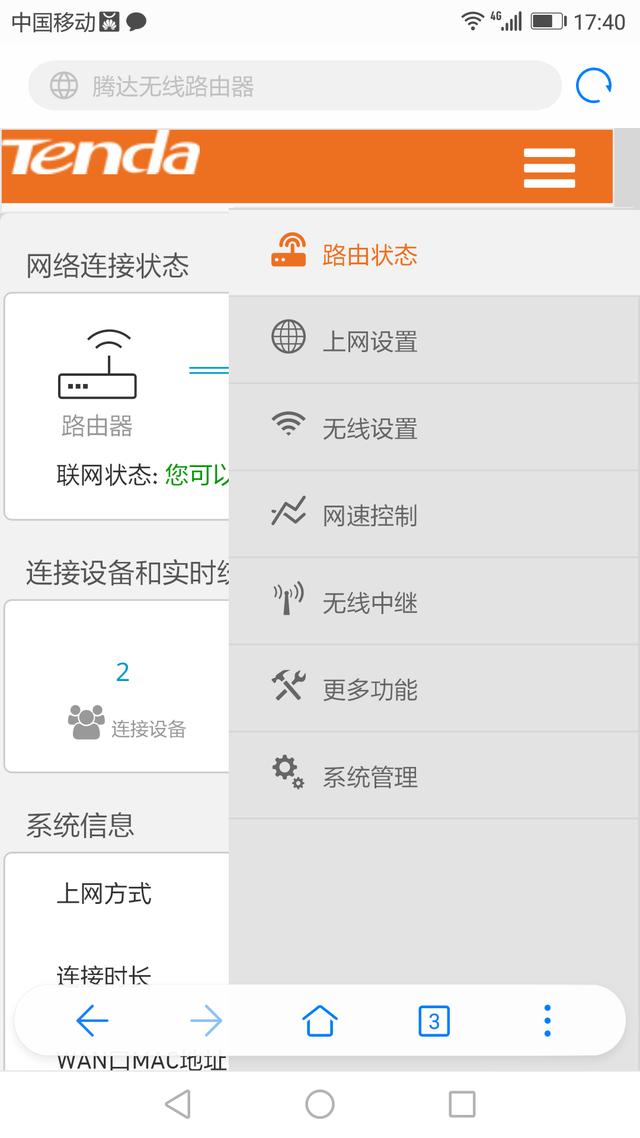Image resolution: width=640 pixels, height=1138 pixels.
Task: Open the browser three-dot menu
Action: (547, 1021)
